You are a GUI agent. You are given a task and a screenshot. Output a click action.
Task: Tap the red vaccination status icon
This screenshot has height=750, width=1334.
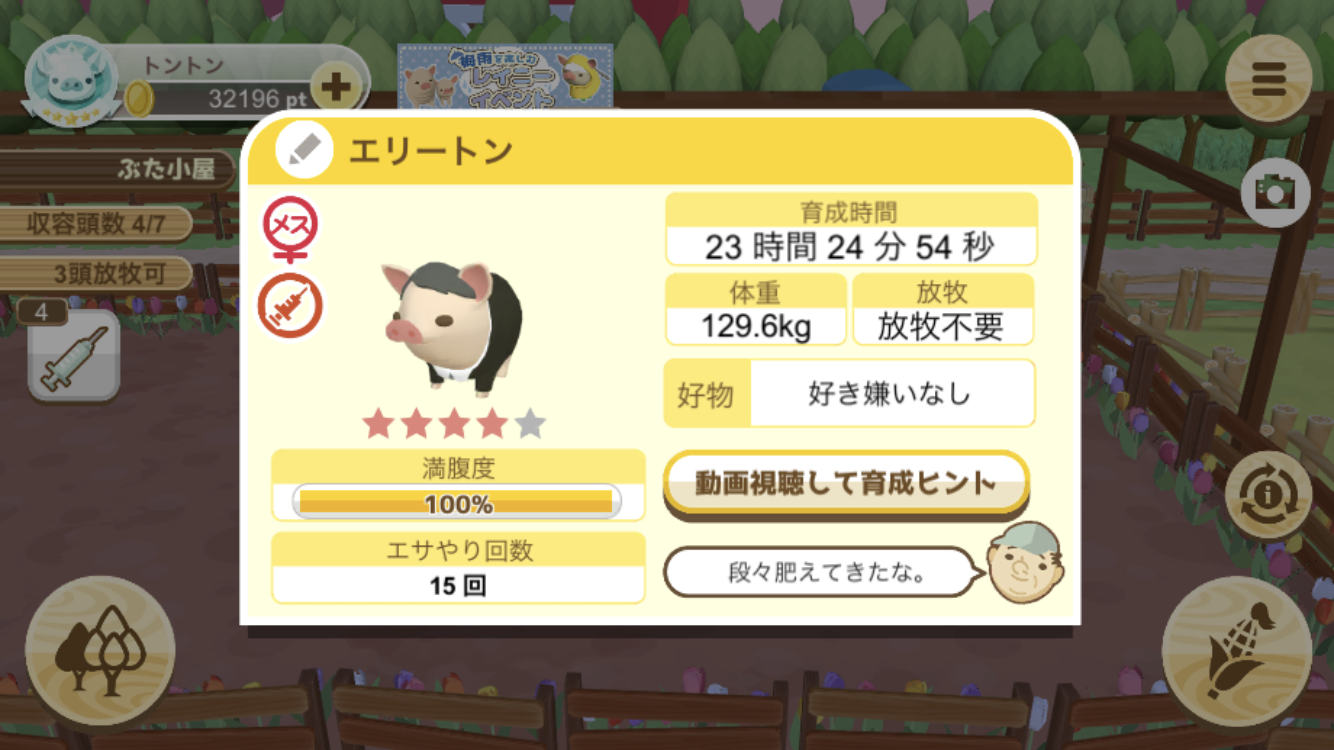(x=290, y=305)
